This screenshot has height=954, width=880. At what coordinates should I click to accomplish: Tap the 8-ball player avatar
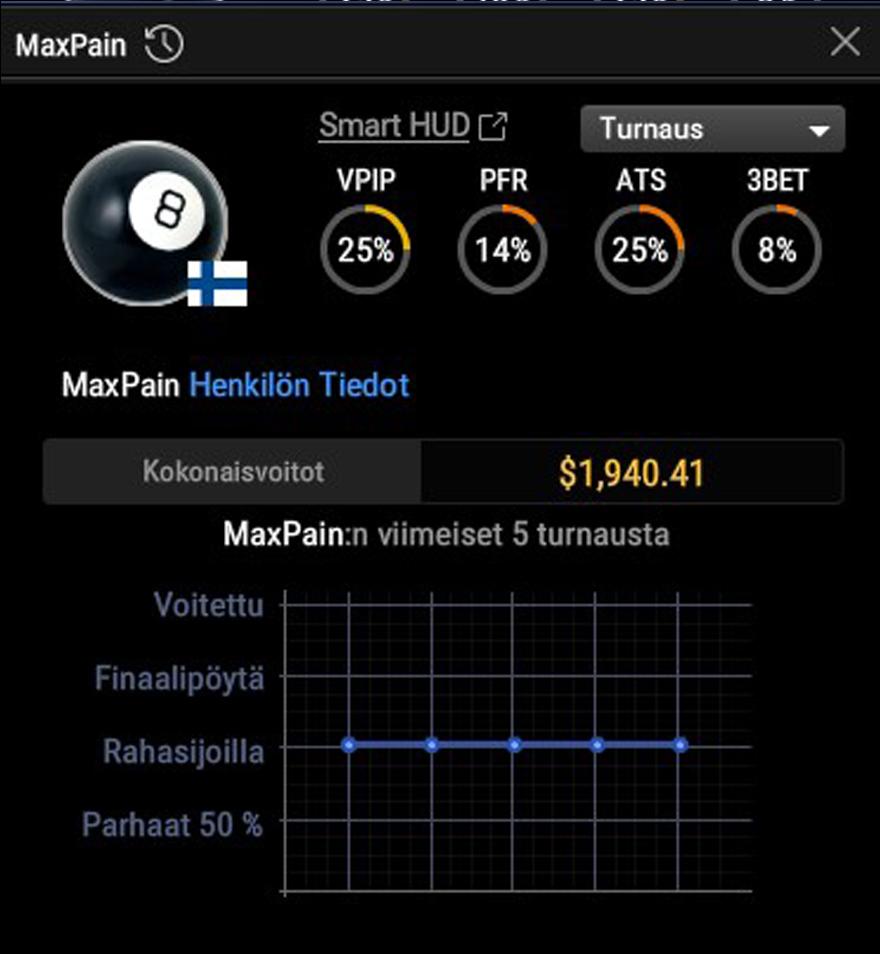coord(146,221)
